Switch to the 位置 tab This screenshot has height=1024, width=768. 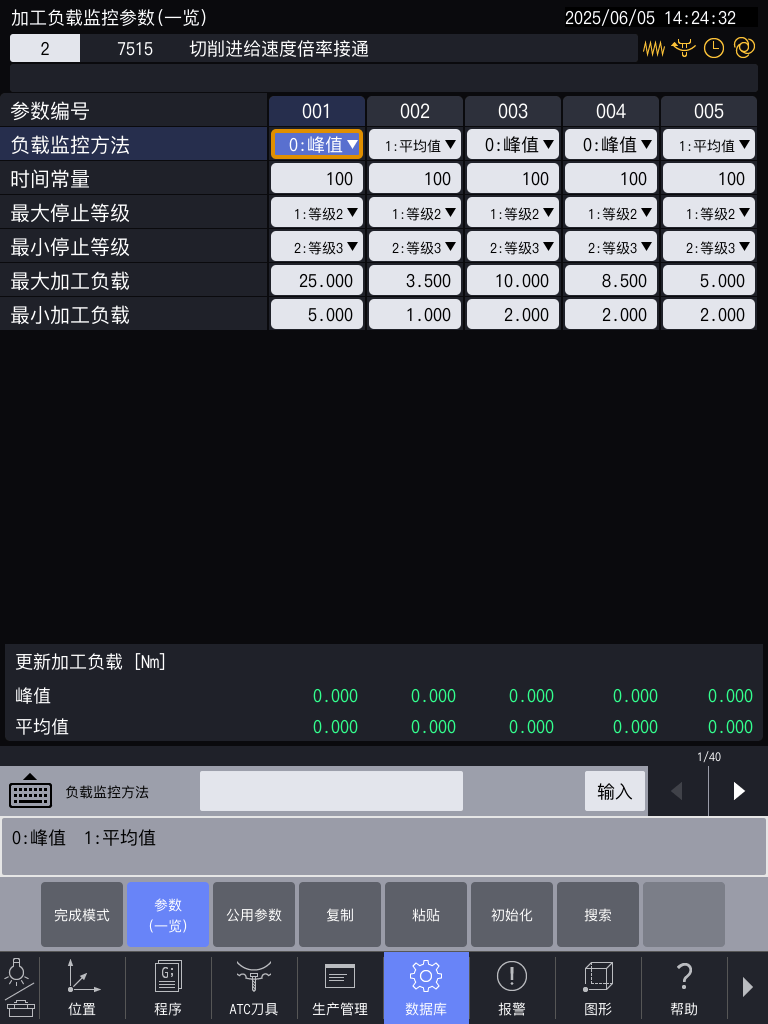tap(82, 988)
